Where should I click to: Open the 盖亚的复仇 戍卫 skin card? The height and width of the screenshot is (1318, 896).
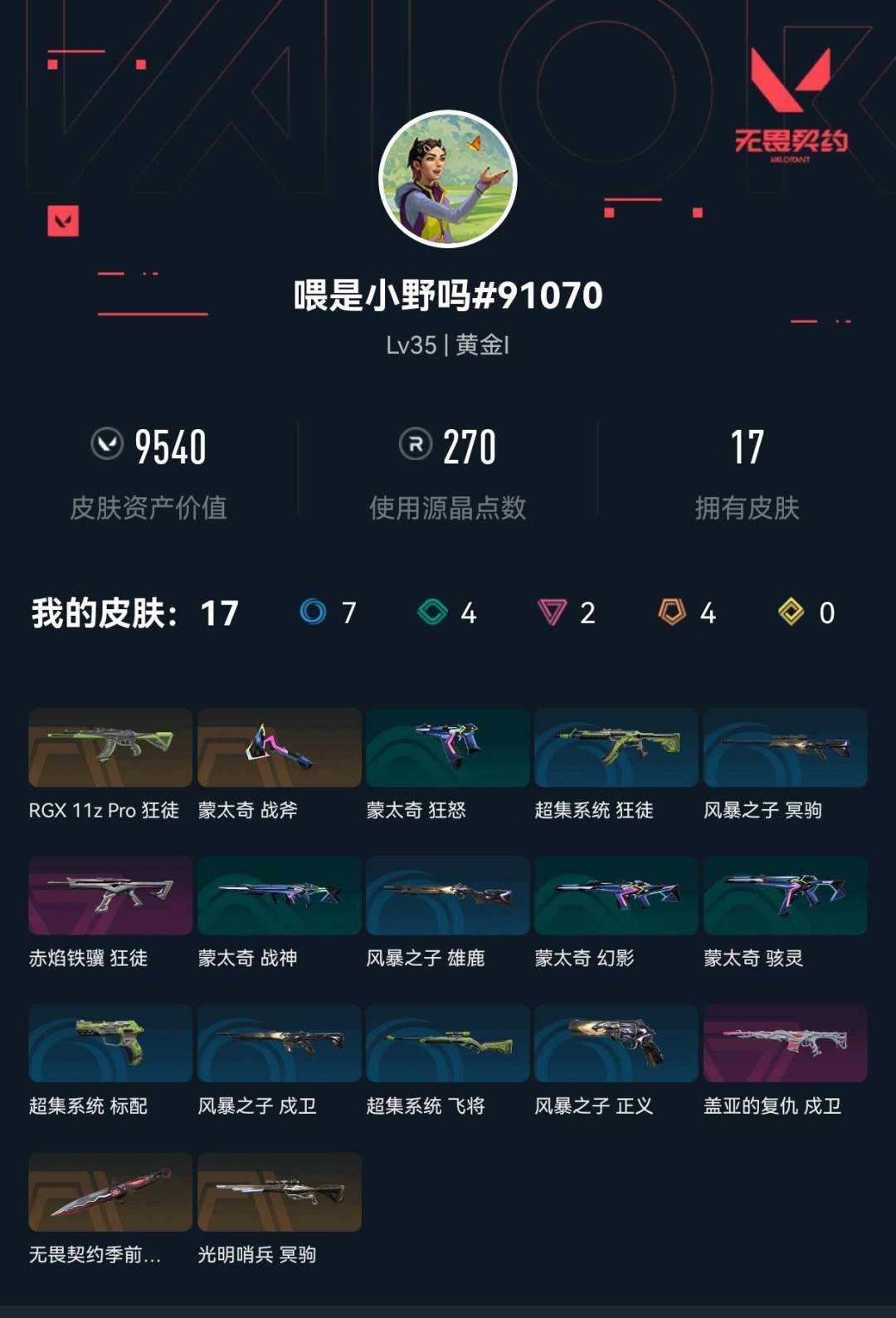click(785, 1044)
